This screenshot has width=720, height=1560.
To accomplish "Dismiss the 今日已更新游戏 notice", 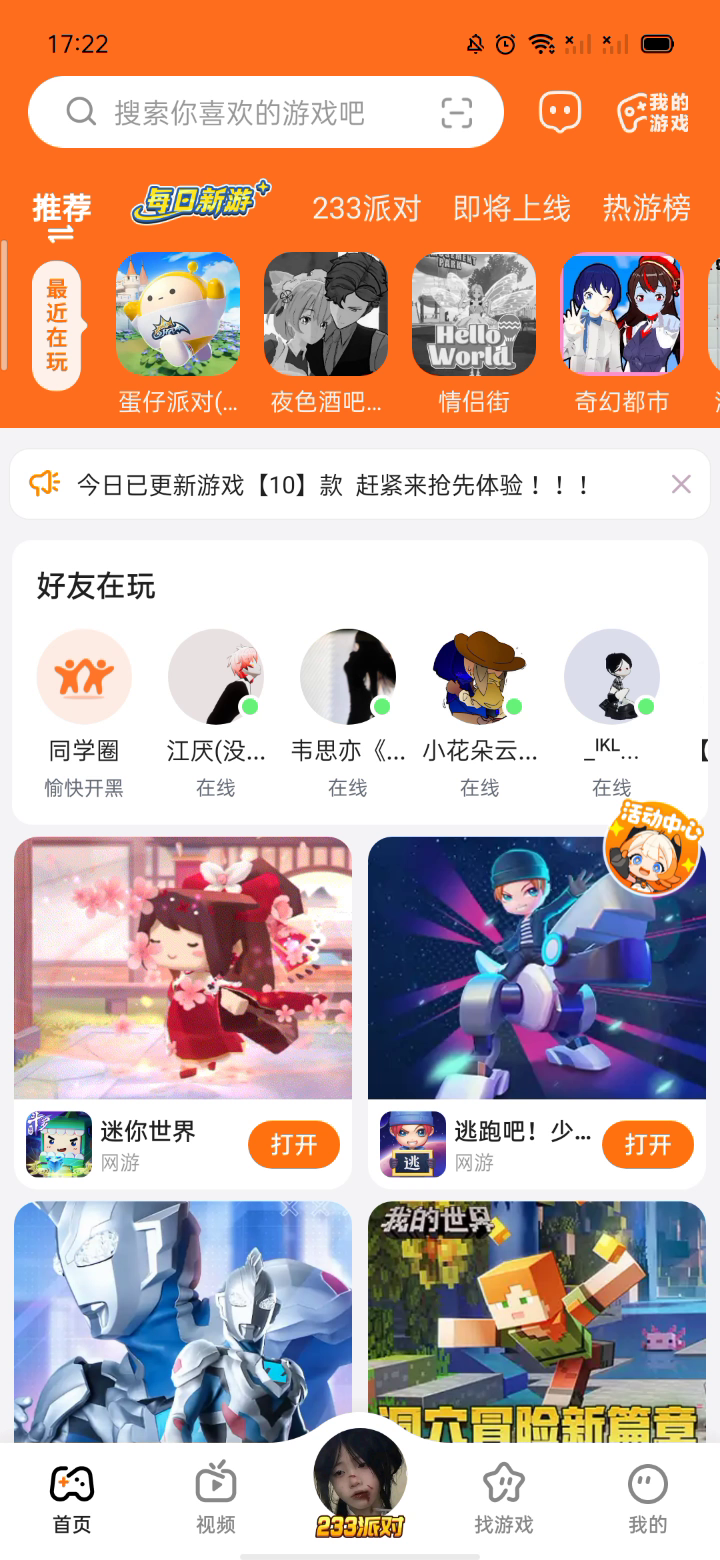I will (x=681, y=485).
